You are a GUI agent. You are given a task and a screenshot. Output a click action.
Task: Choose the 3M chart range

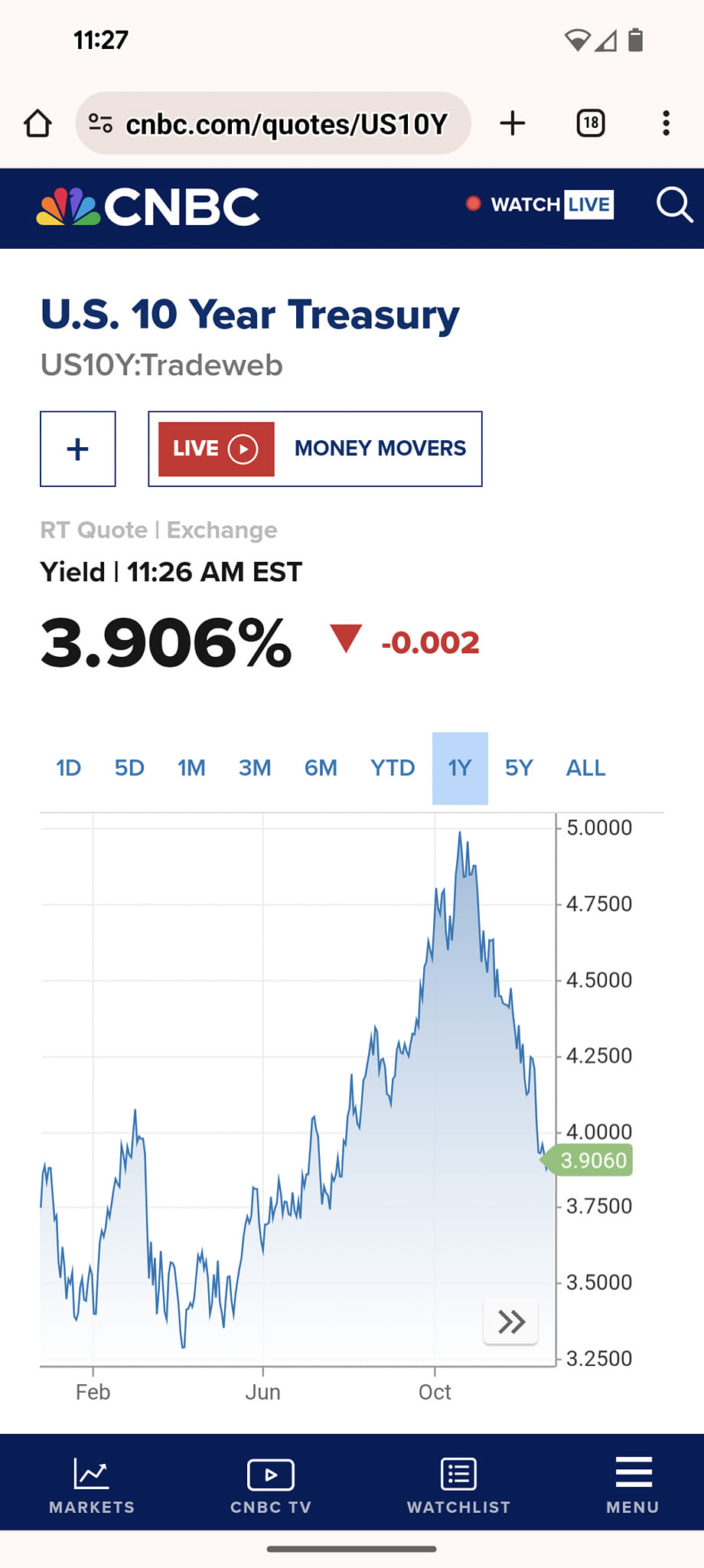255,768
